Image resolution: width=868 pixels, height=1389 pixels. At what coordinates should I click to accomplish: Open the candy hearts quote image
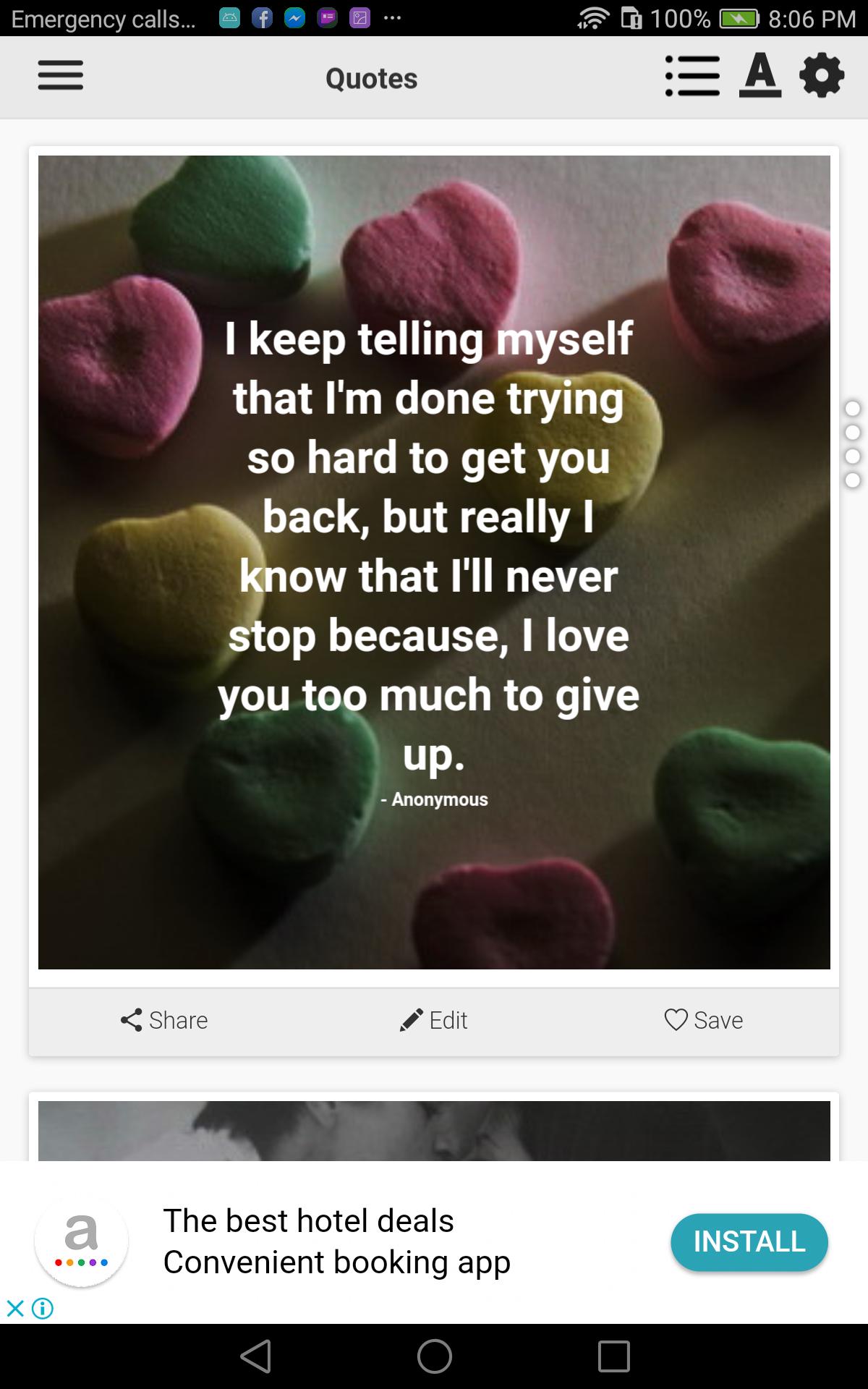434,562
